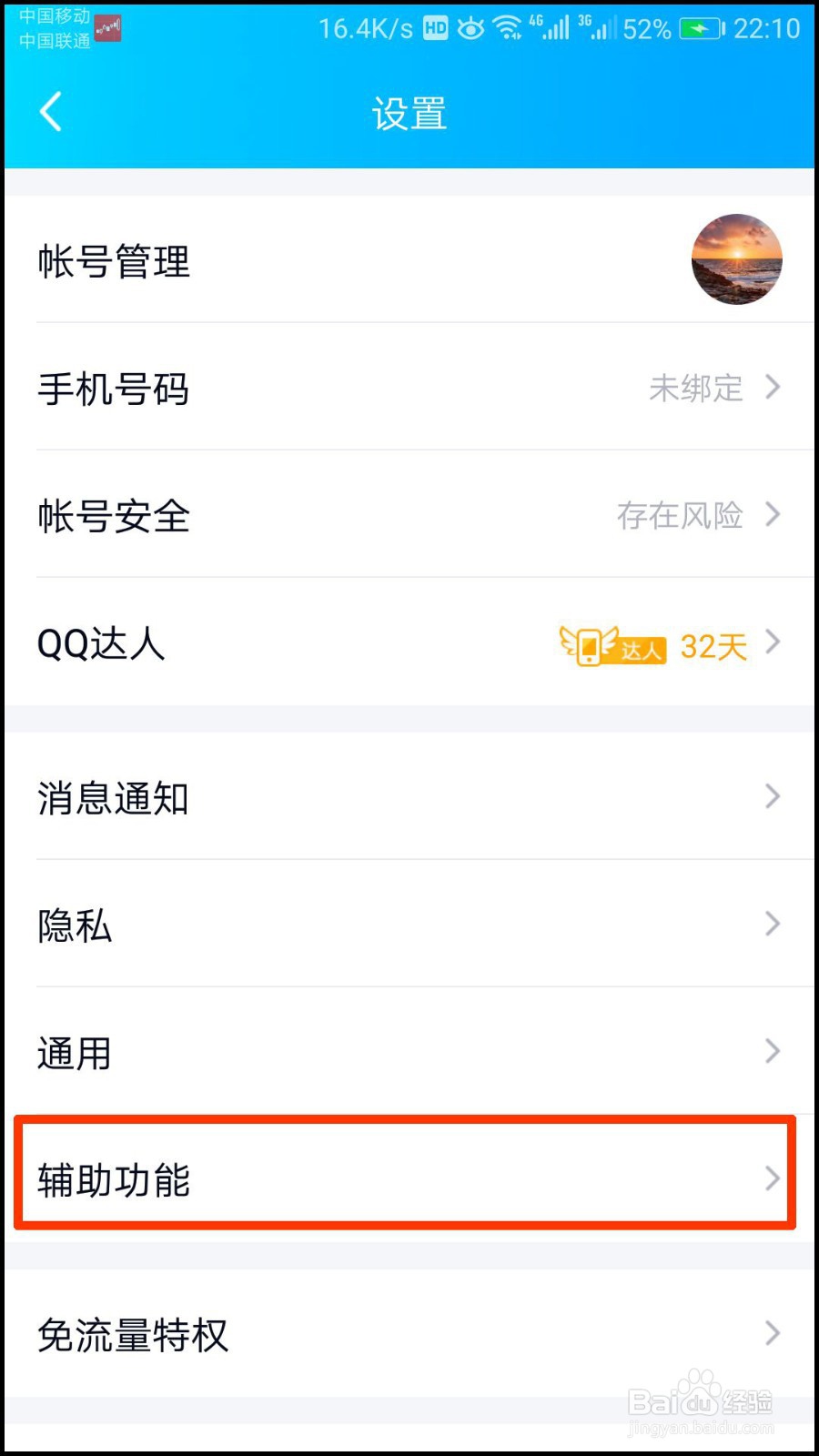Tap the 4G signal strength icon

(x=547, y=28)
